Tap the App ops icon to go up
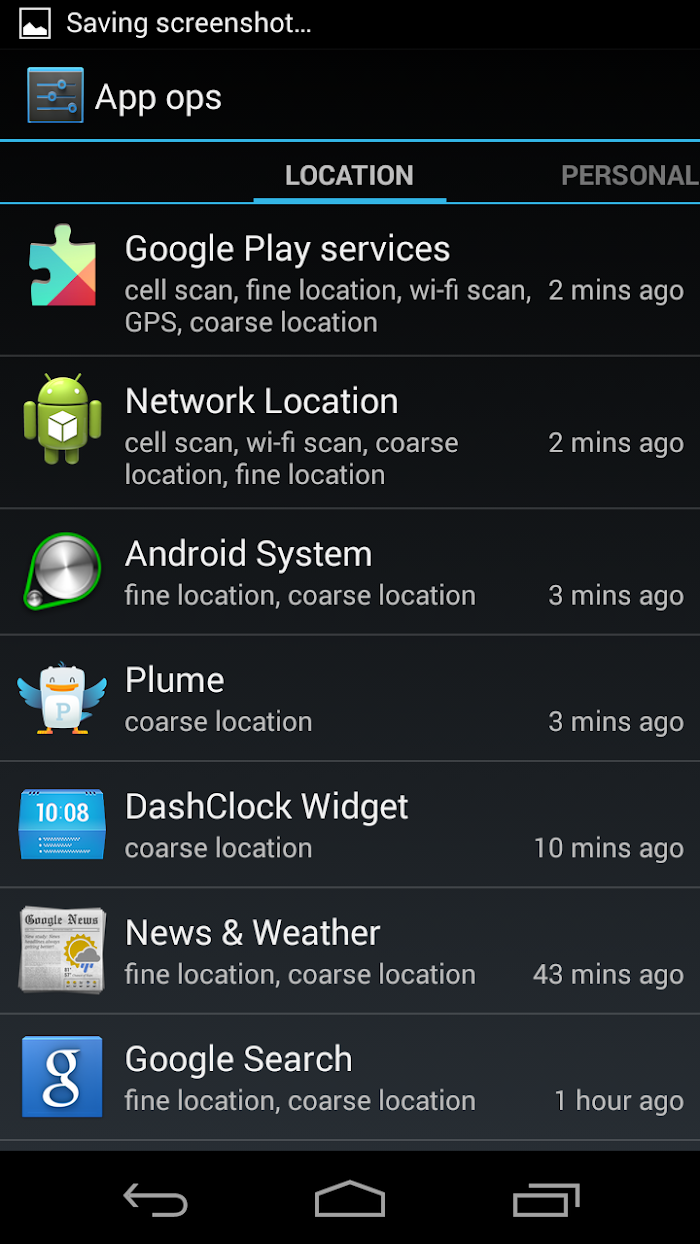Viewport: 700px width, 1244px height. tap(55, 96)
